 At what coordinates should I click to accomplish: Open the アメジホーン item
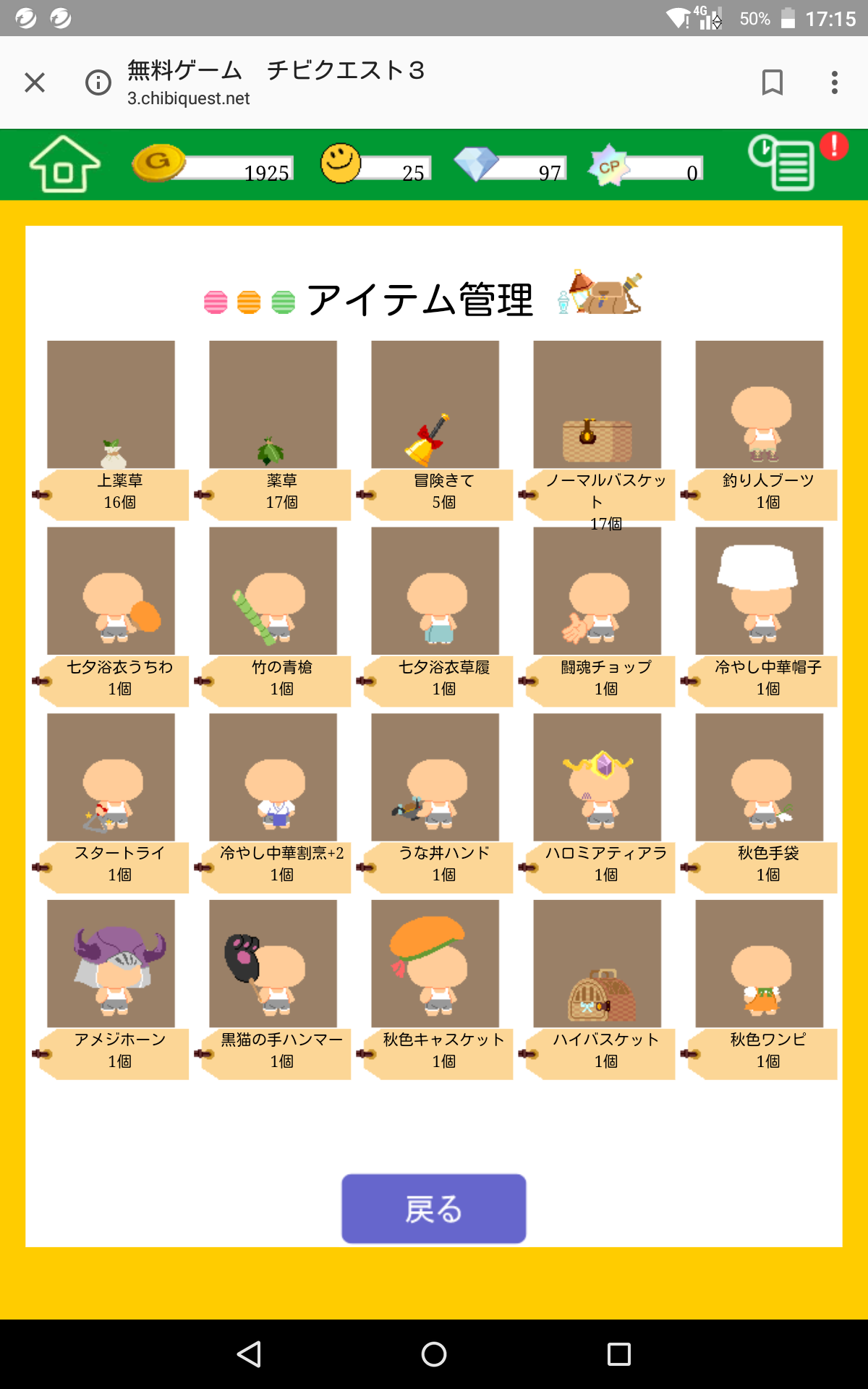click(111, 964)
